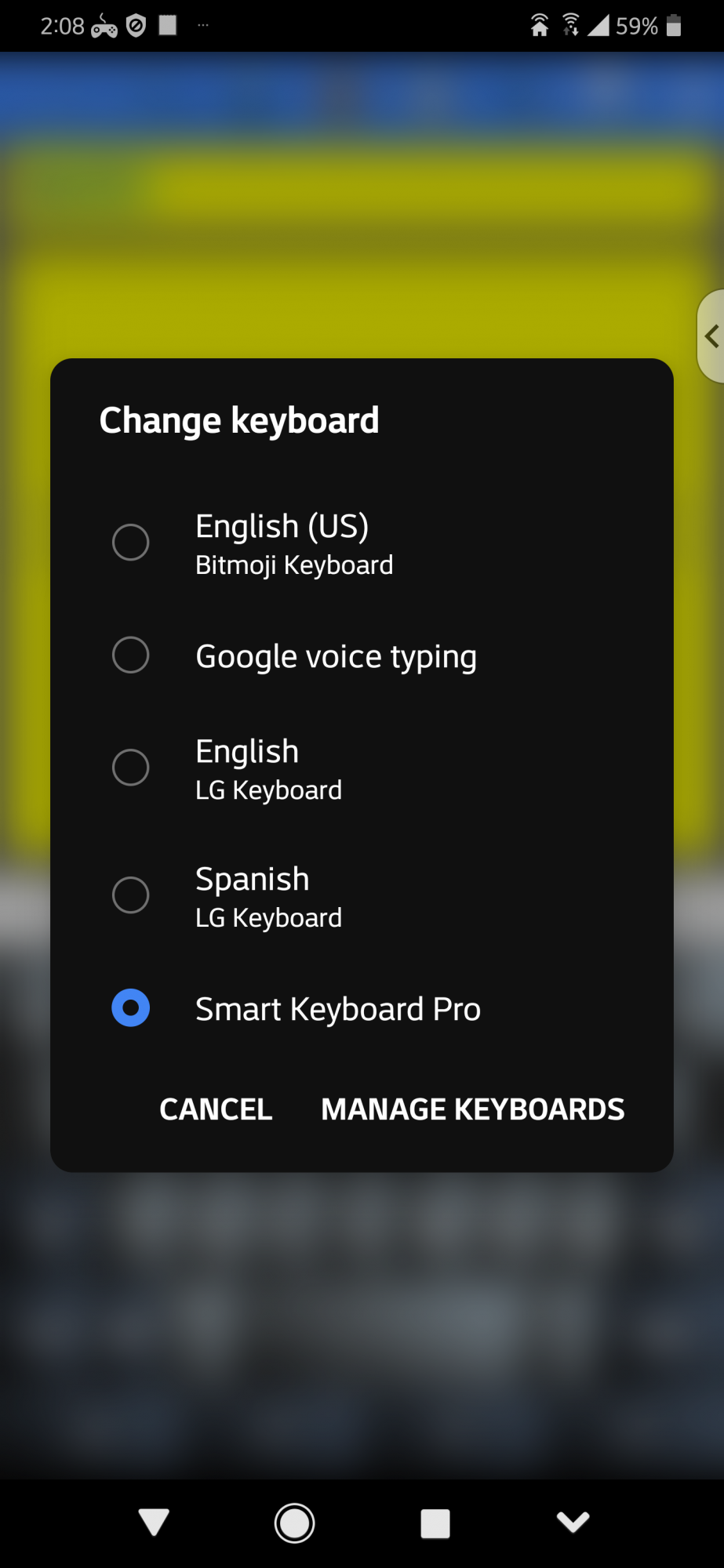Open recent apps from navigation bar

[435, 1524]
